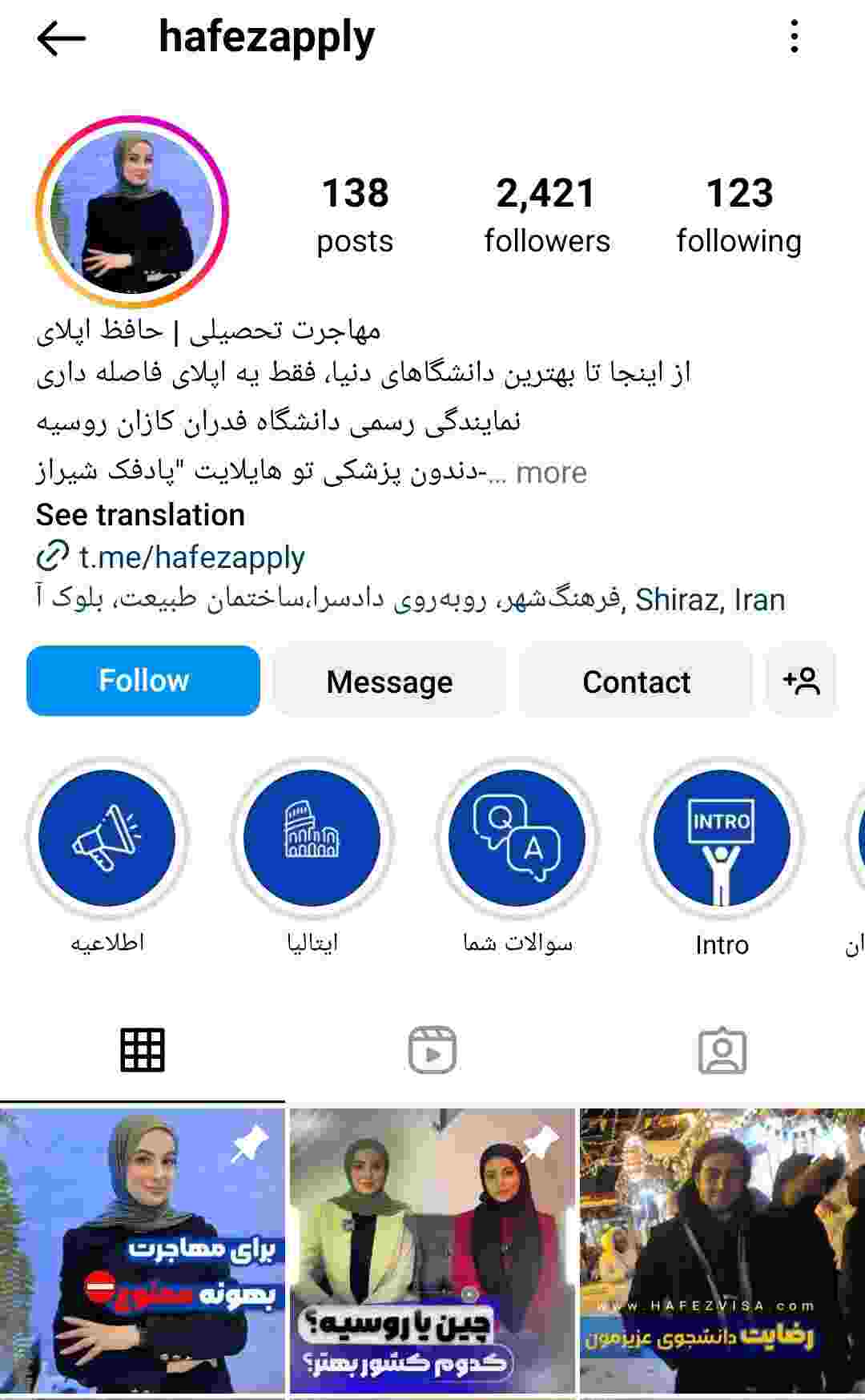
Task: Show suggested accounts with add-person icon
Action: pos(801,681)
